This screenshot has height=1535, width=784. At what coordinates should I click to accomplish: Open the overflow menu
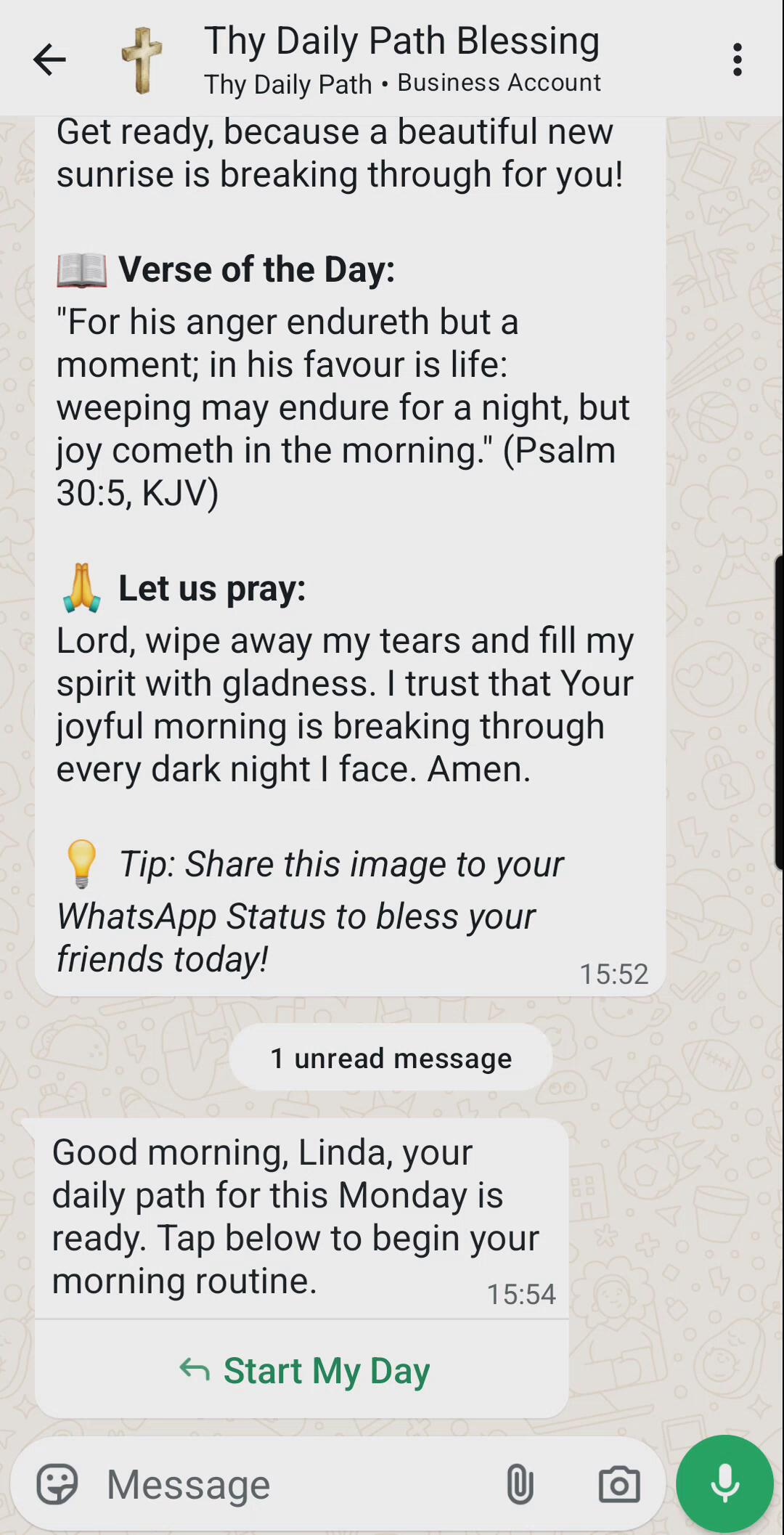point(737,60)
